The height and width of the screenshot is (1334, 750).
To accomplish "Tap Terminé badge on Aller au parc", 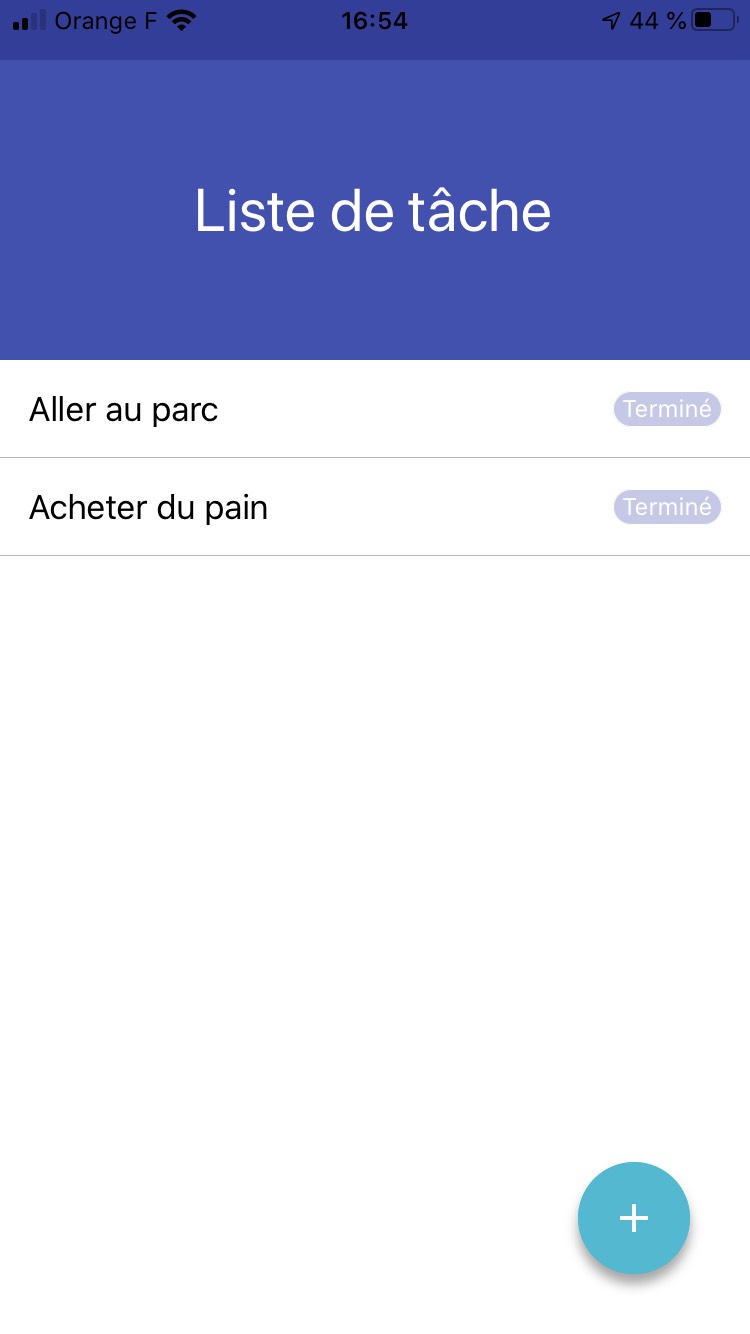I will click(x=667, y=409).
